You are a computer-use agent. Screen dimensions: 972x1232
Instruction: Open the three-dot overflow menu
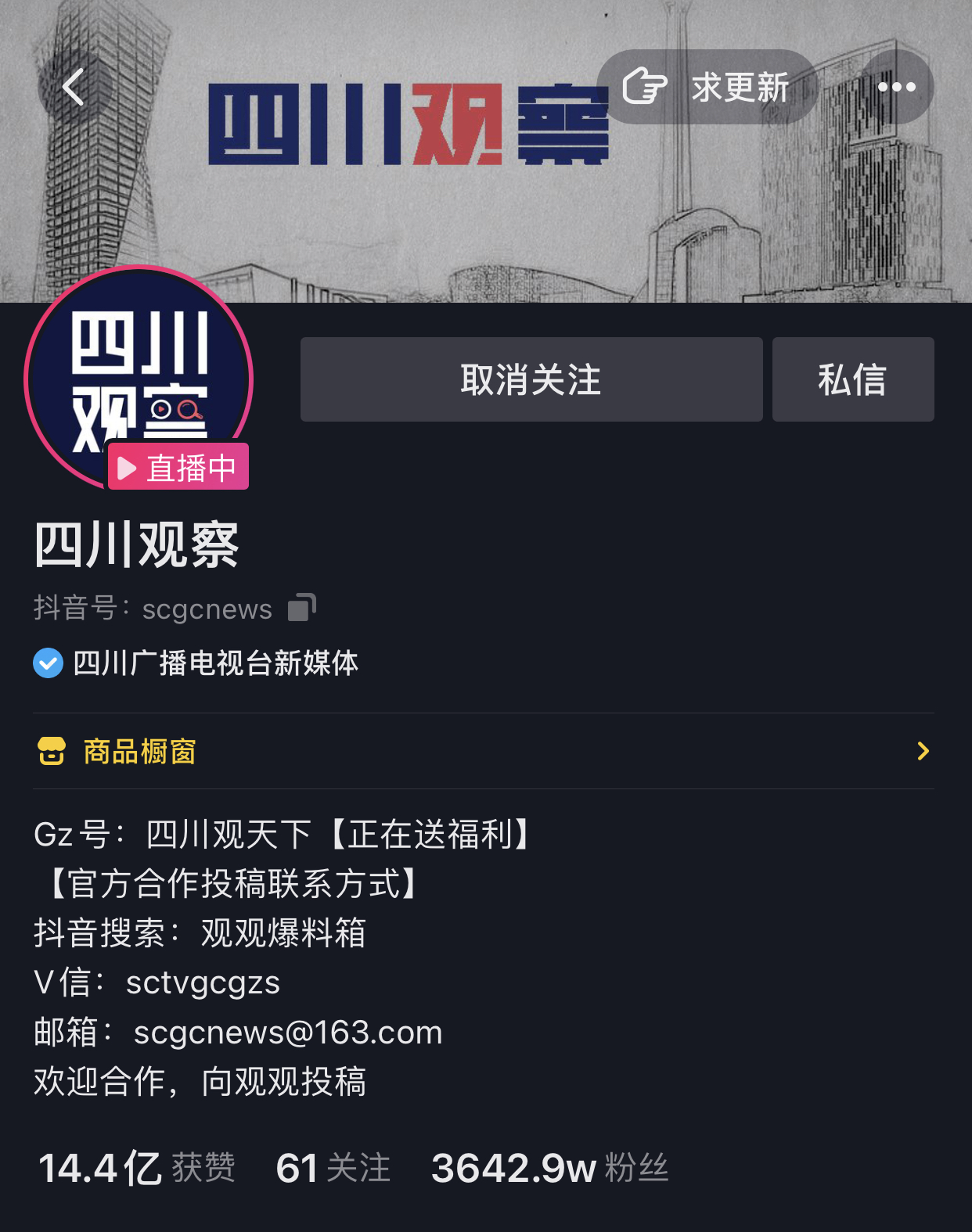(896, 87)
